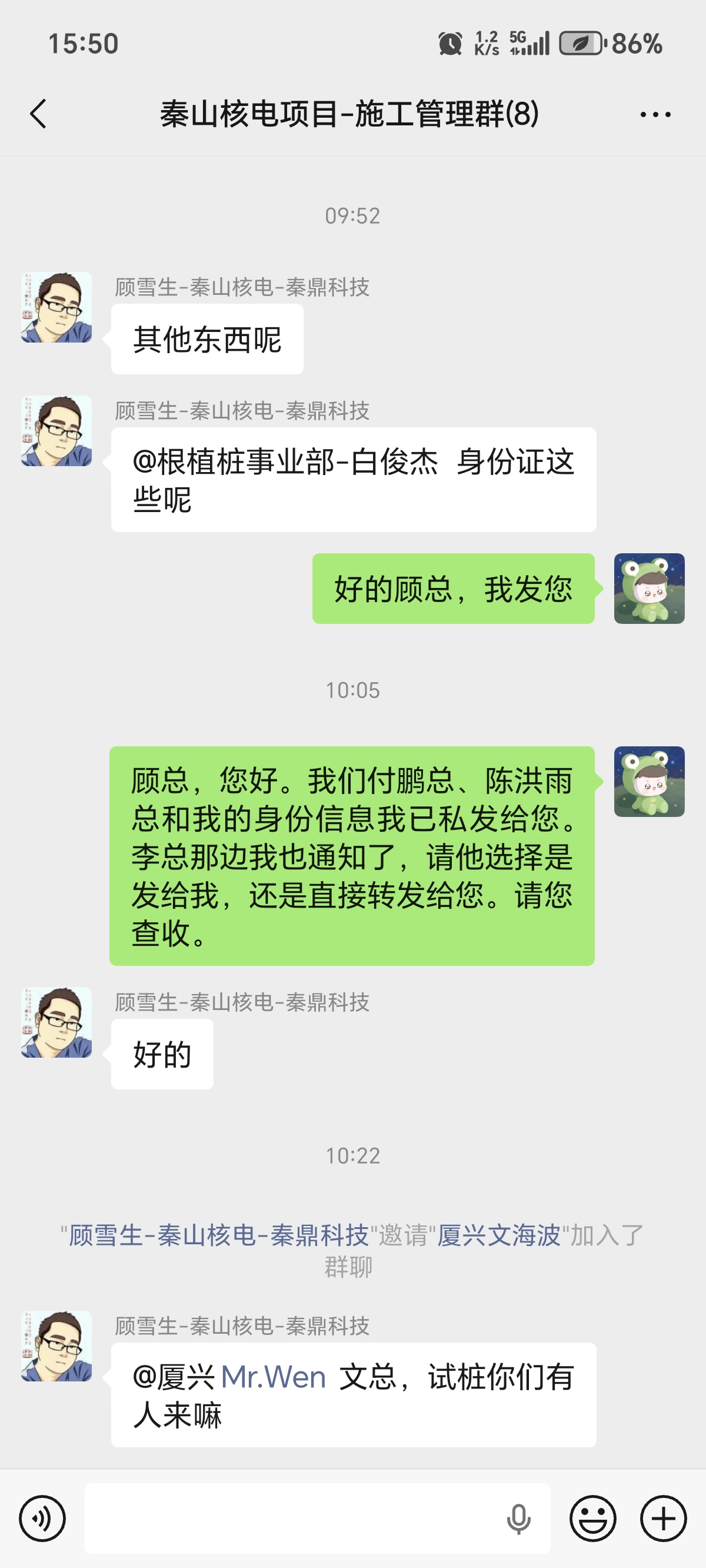Screen dimensions: 706x1568
Task: Open invited member 厦兴文海波's profile link
Action: pos(498,1235)
